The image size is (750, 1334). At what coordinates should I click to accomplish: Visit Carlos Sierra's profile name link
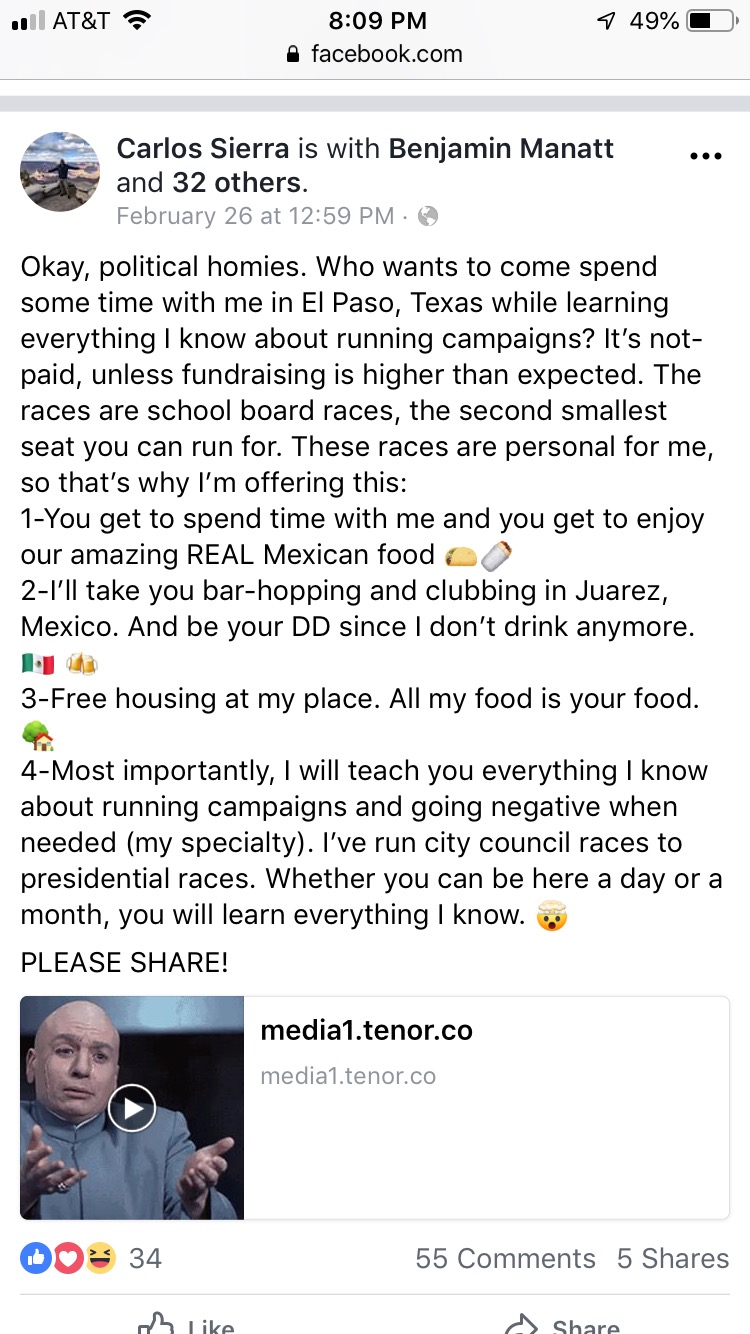203,149
